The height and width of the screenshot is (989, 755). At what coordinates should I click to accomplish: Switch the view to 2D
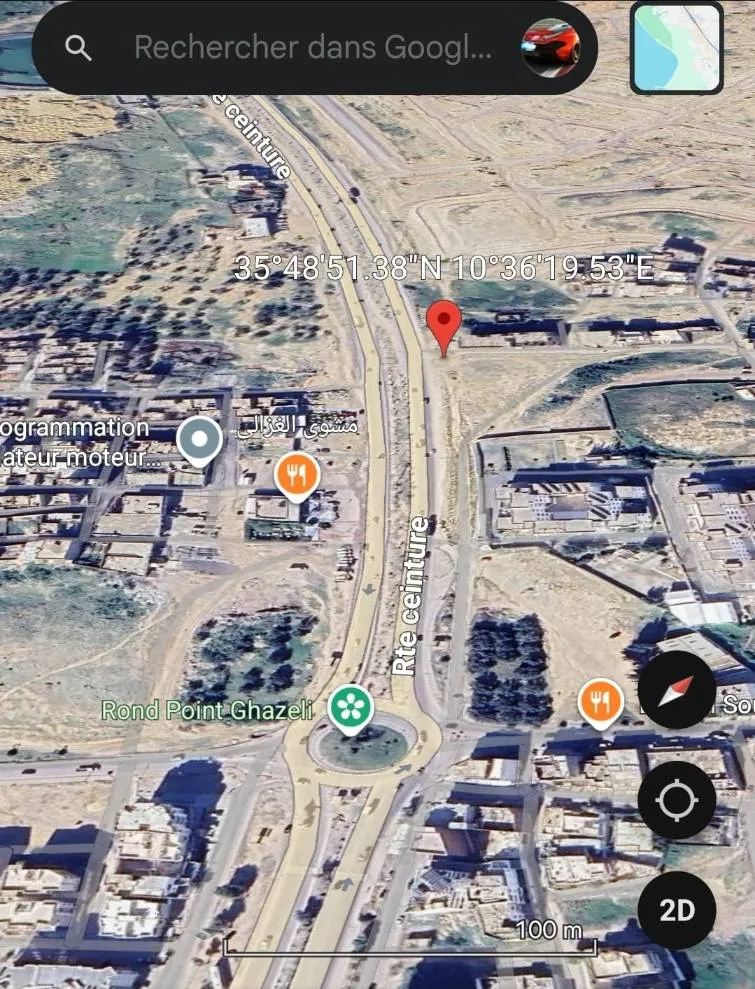pos(676,910)
